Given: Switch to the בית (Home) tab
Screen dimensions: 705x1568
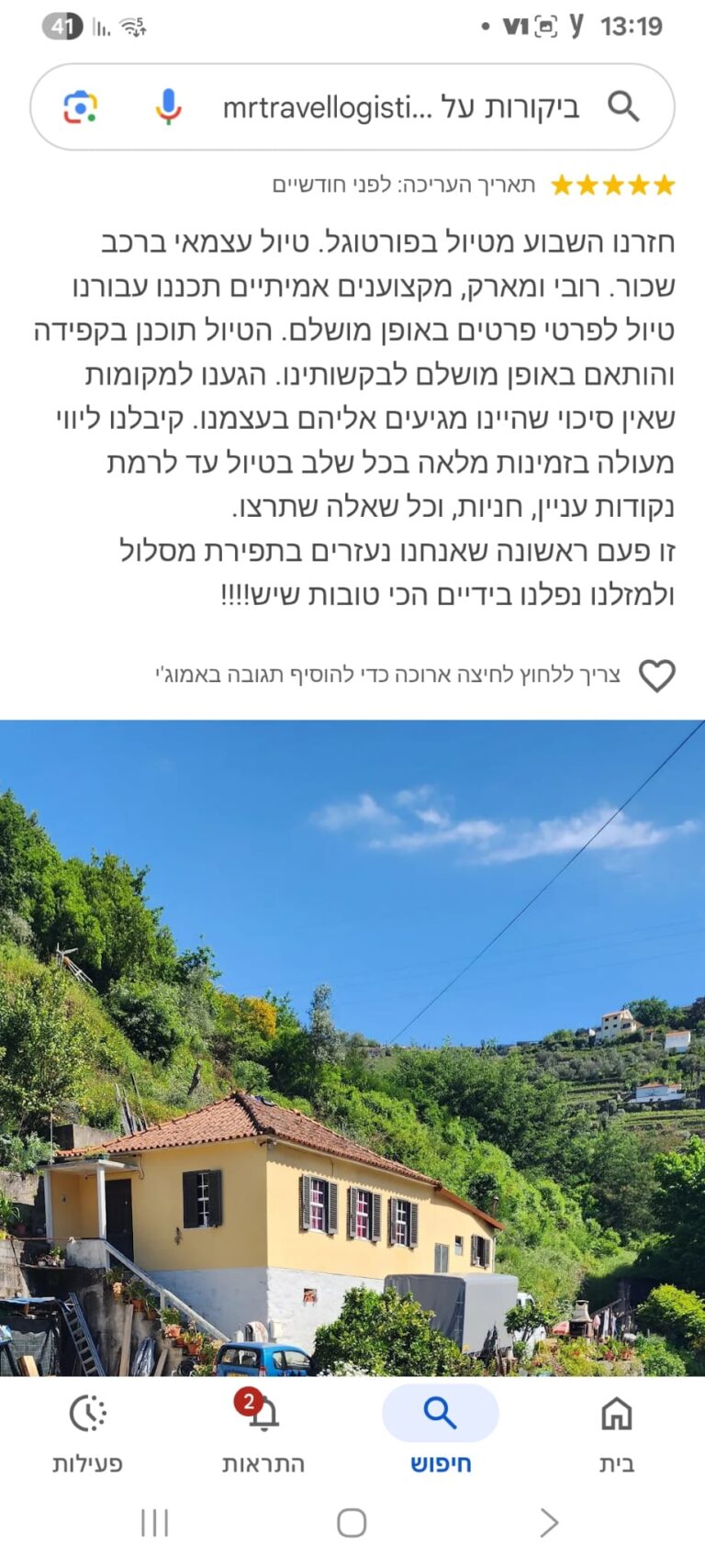Looking at the screenshot, I should (616, 1432).
